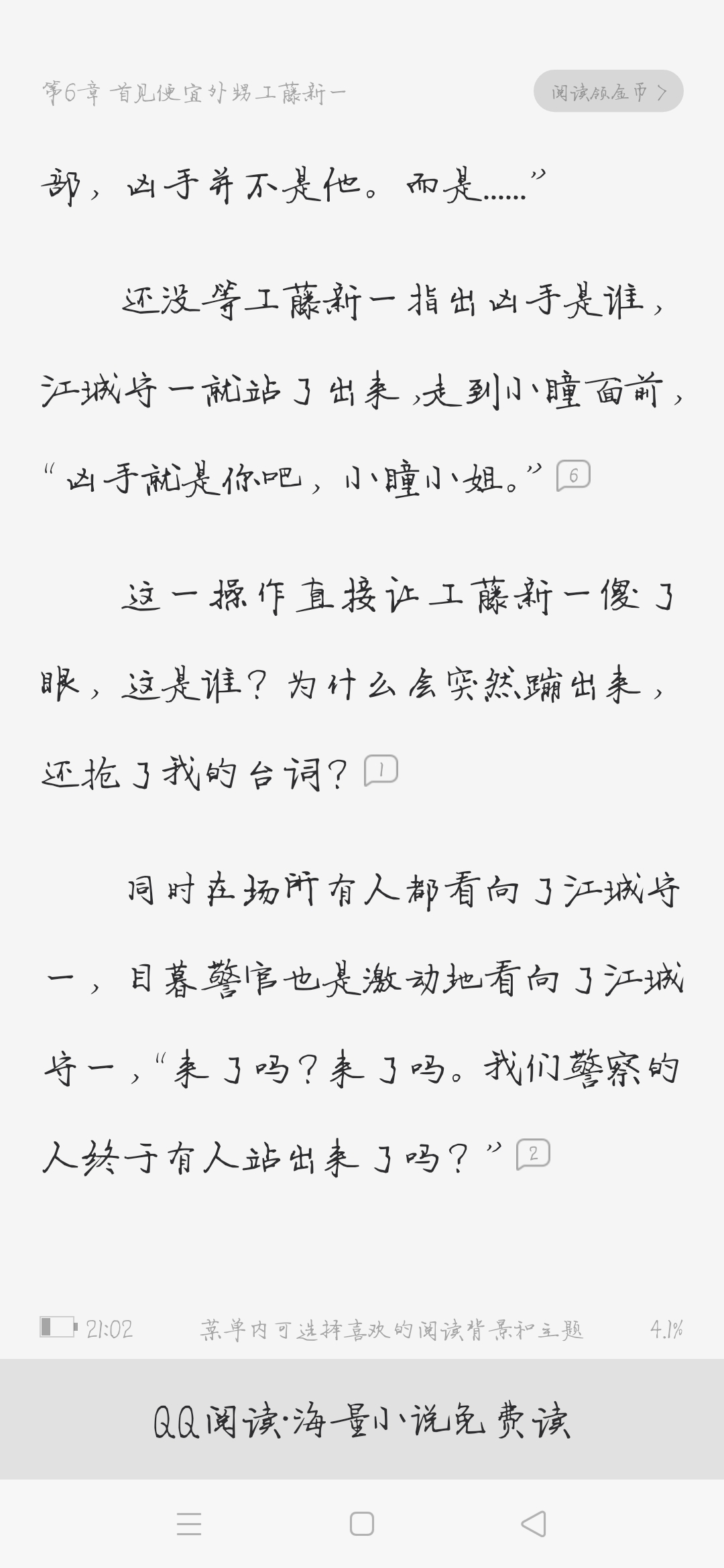Open the comment bubble showing 2
The width and height of the screenshot is (724, 1568).
tap(533, 1153)
